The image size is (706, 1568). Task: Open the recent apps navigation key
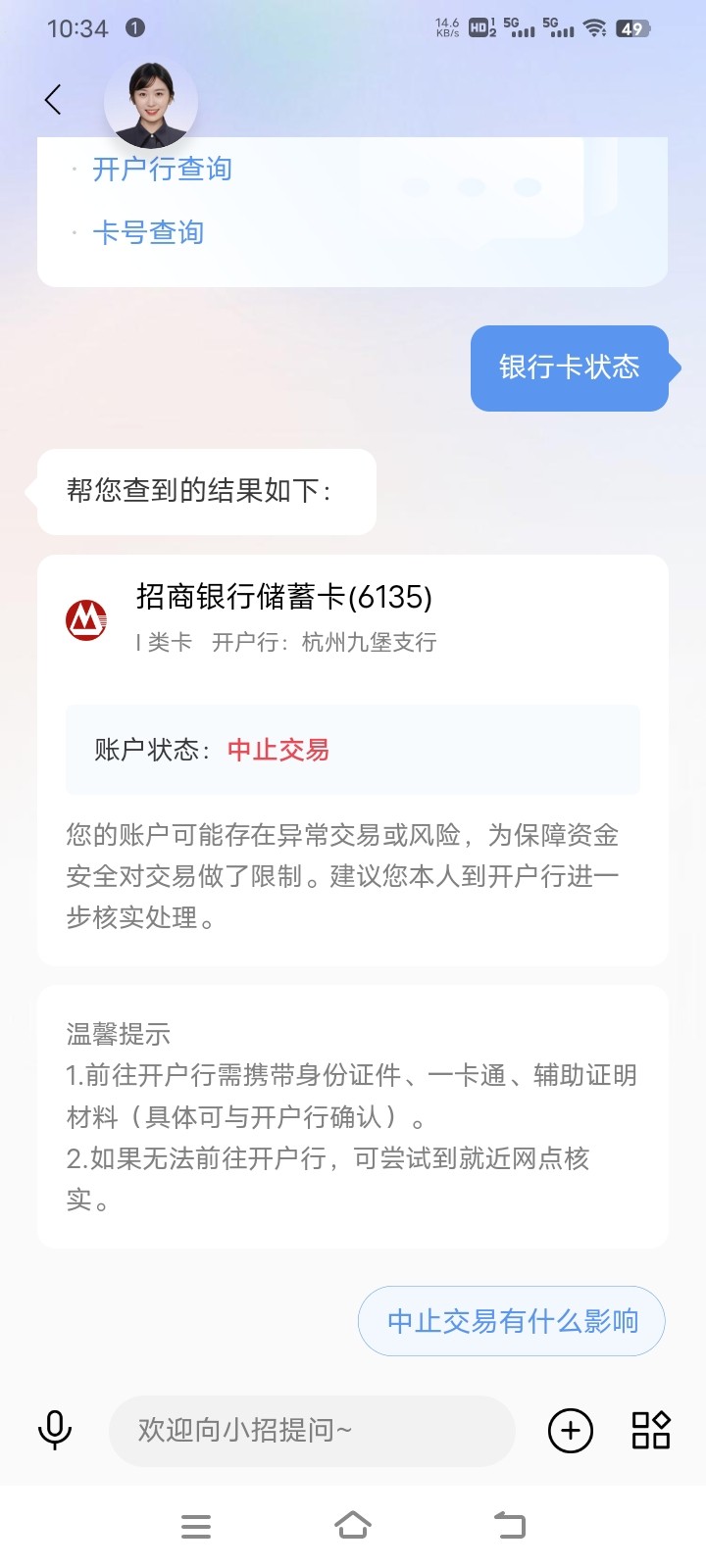click(x=196, y=1525)
